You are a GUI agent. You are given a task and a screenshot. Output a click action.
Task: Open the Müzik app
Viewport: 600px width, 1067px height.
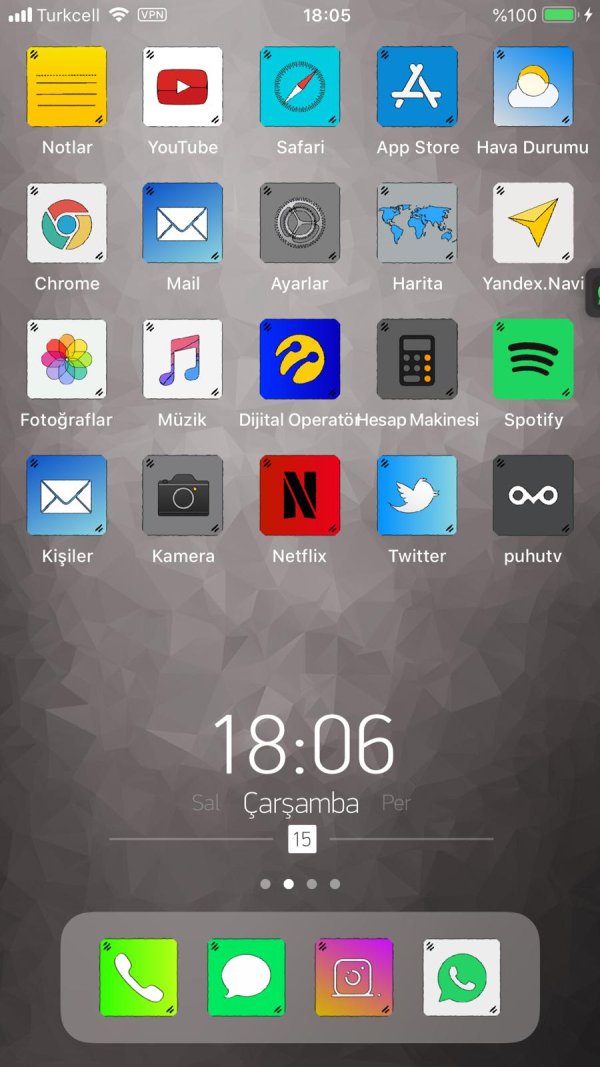pyautogui.click(x=183, y=359)
